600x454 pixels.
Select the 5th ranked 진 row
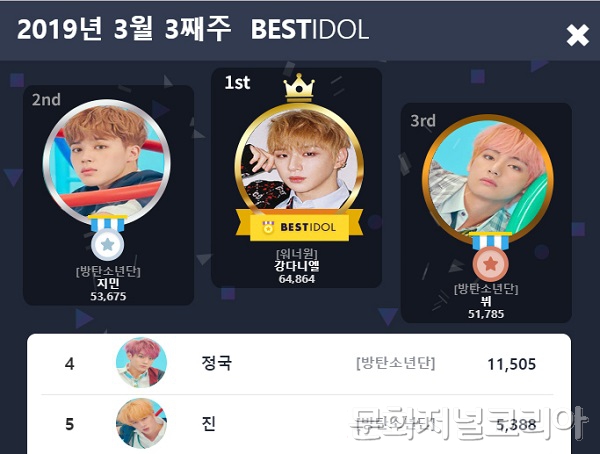click(300, 424)
